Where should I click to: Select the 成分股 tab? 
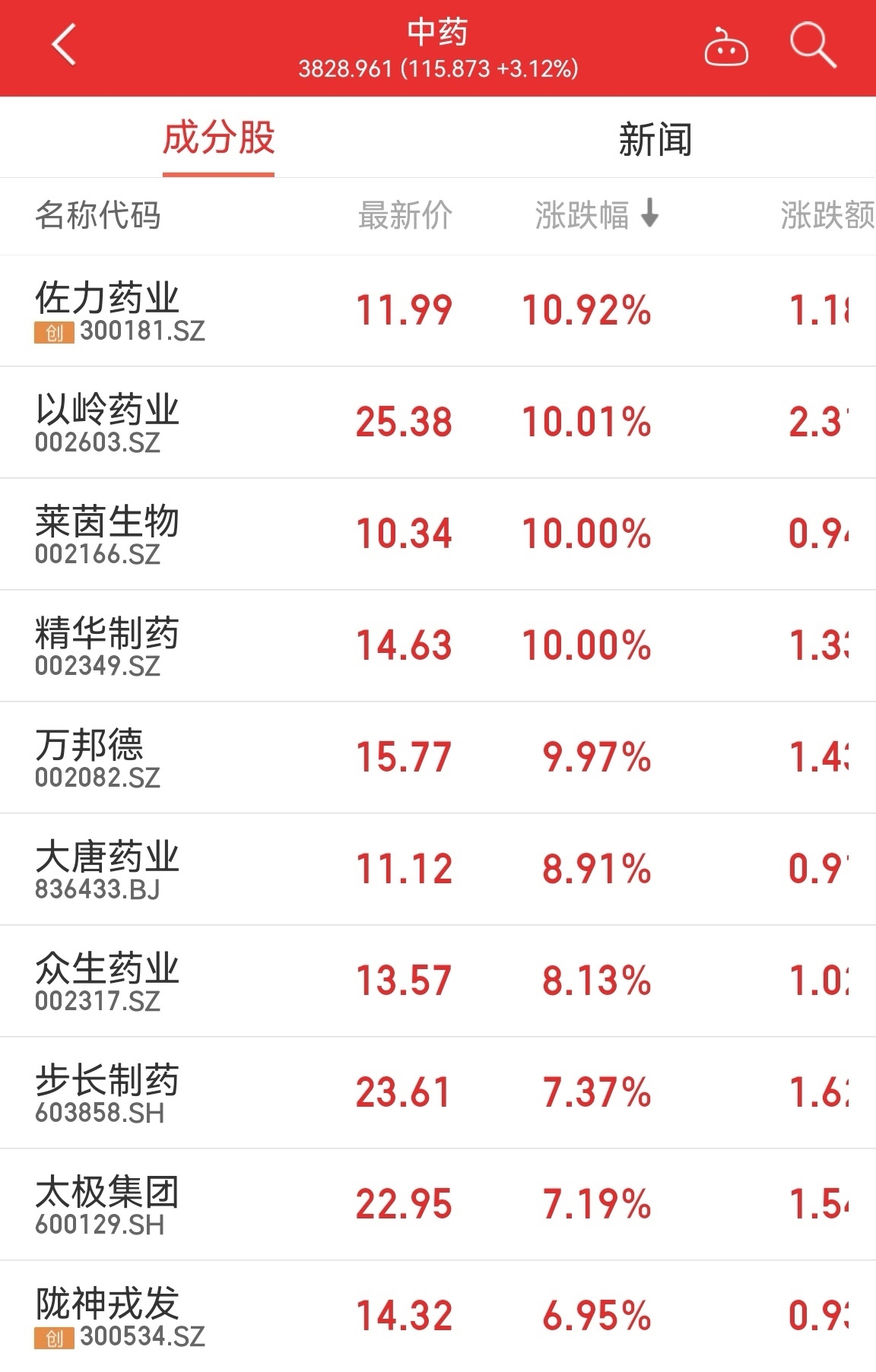tap(218, 140)
